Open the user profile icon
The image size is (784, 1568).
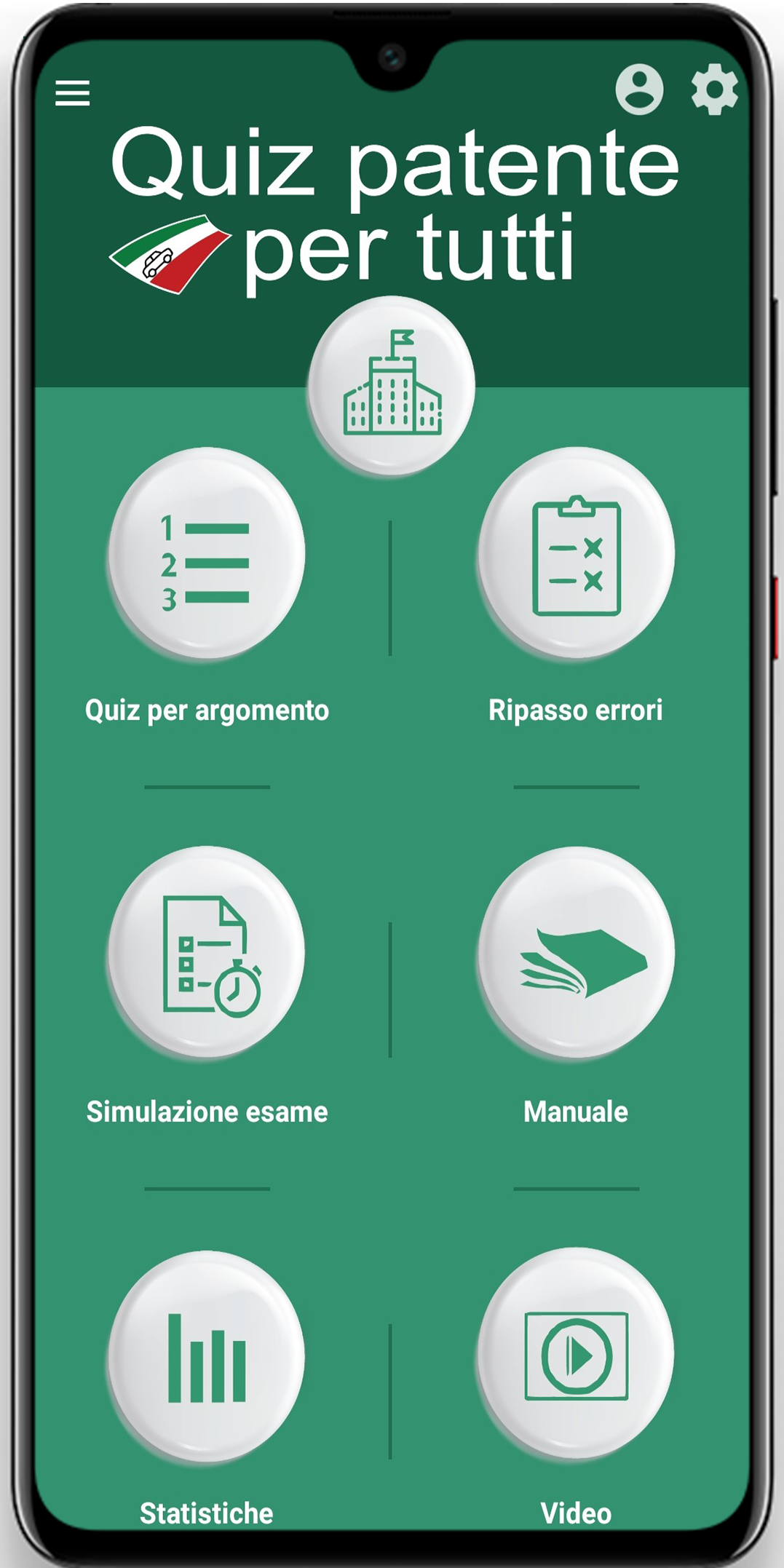point(639,90)
